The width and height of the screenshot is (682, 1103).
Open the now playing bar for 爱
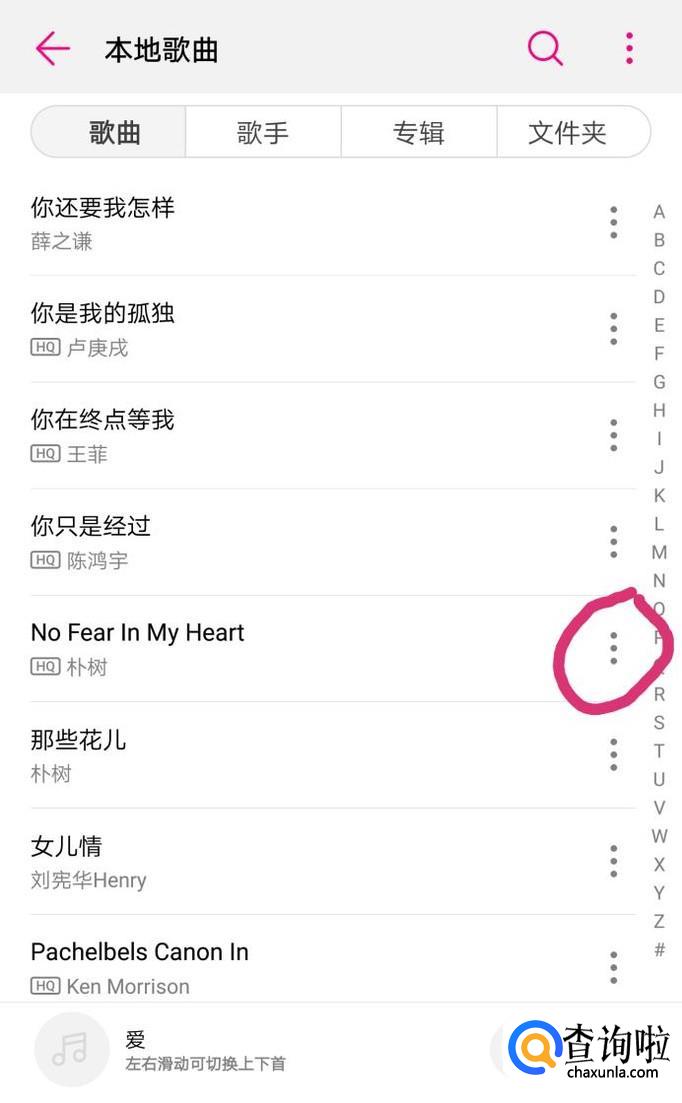tap(250, 1050)
